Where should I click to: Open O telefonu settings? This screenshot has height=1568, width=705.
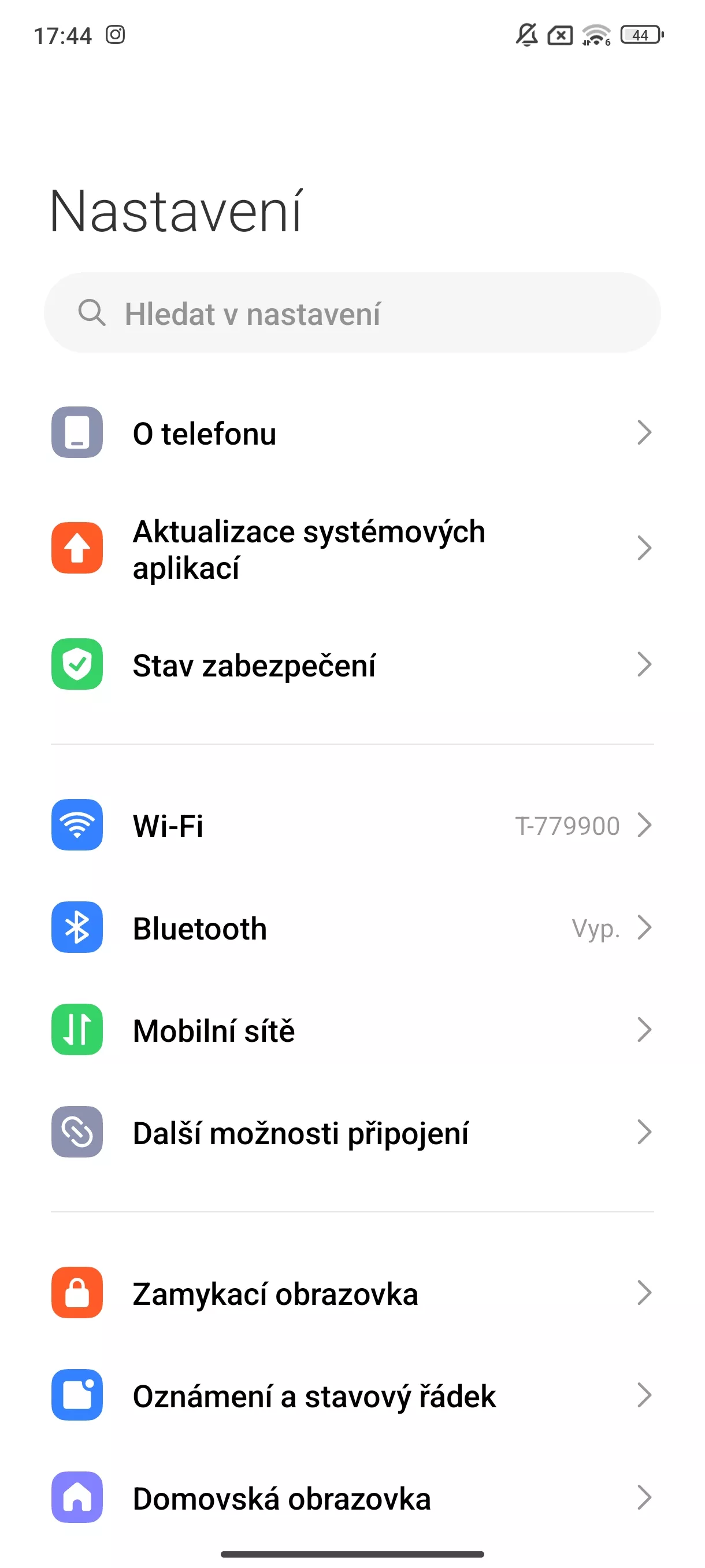(352, 433)
